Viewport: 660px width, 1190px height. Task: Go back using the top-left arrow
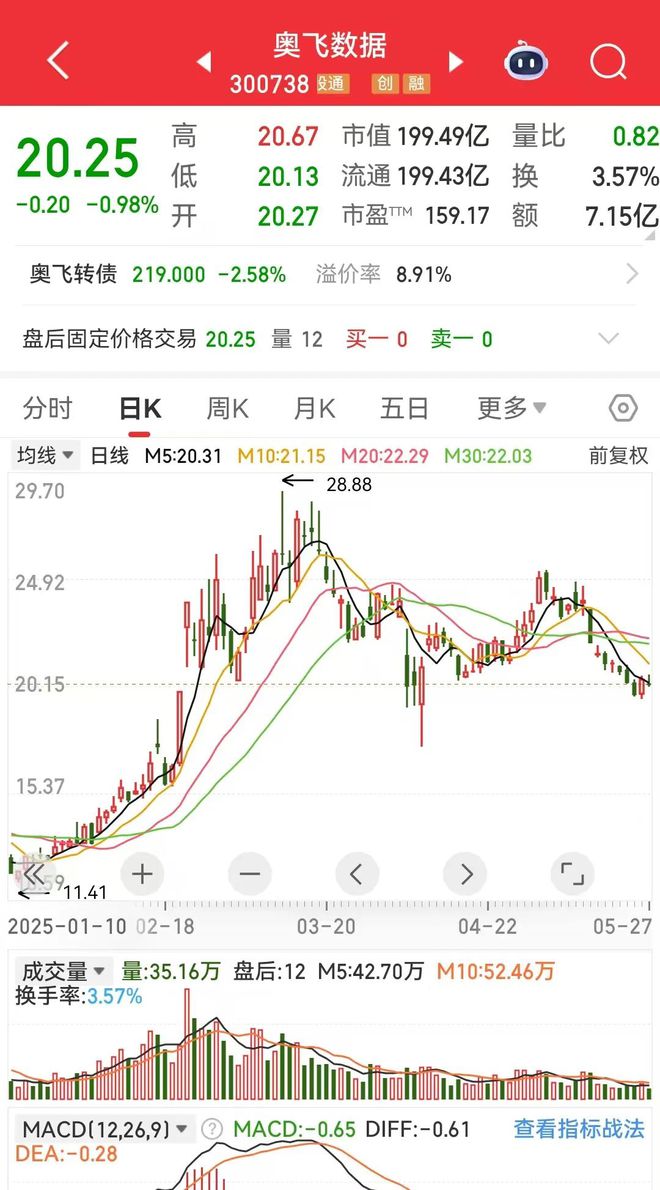pyautogui.click(x=58, y=61)
